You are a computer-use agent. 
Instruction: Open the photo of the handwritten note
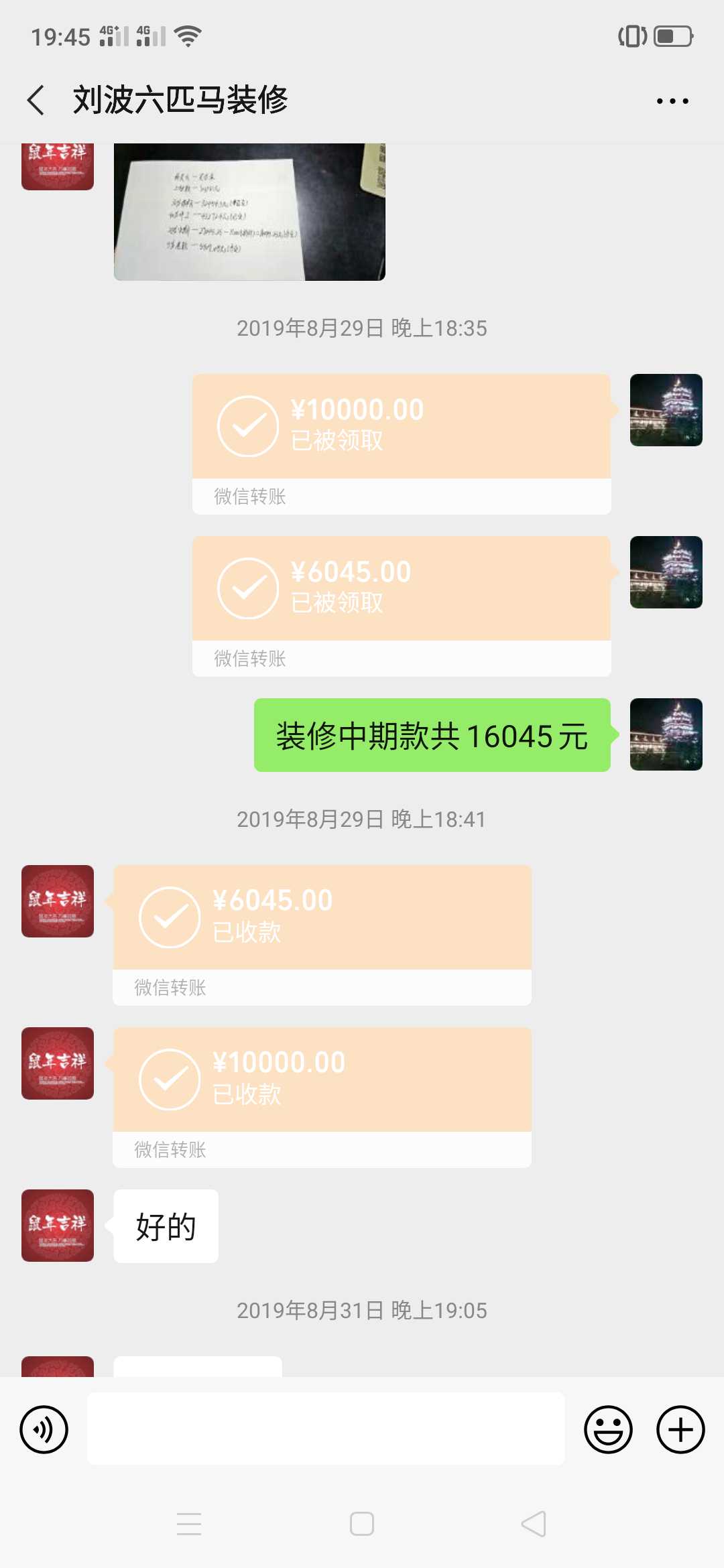tap(249, 212)
